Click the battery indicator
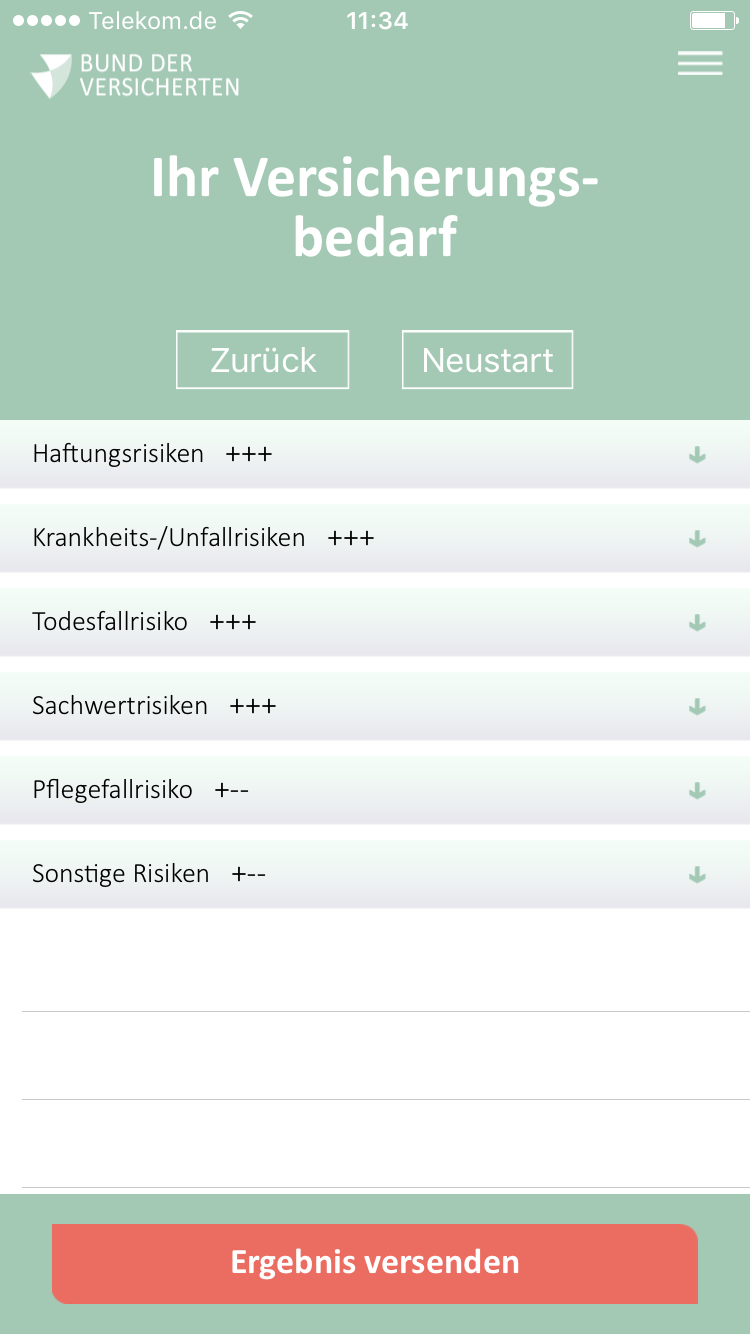This screenshot has width=750, height=1334. [711, 18]
